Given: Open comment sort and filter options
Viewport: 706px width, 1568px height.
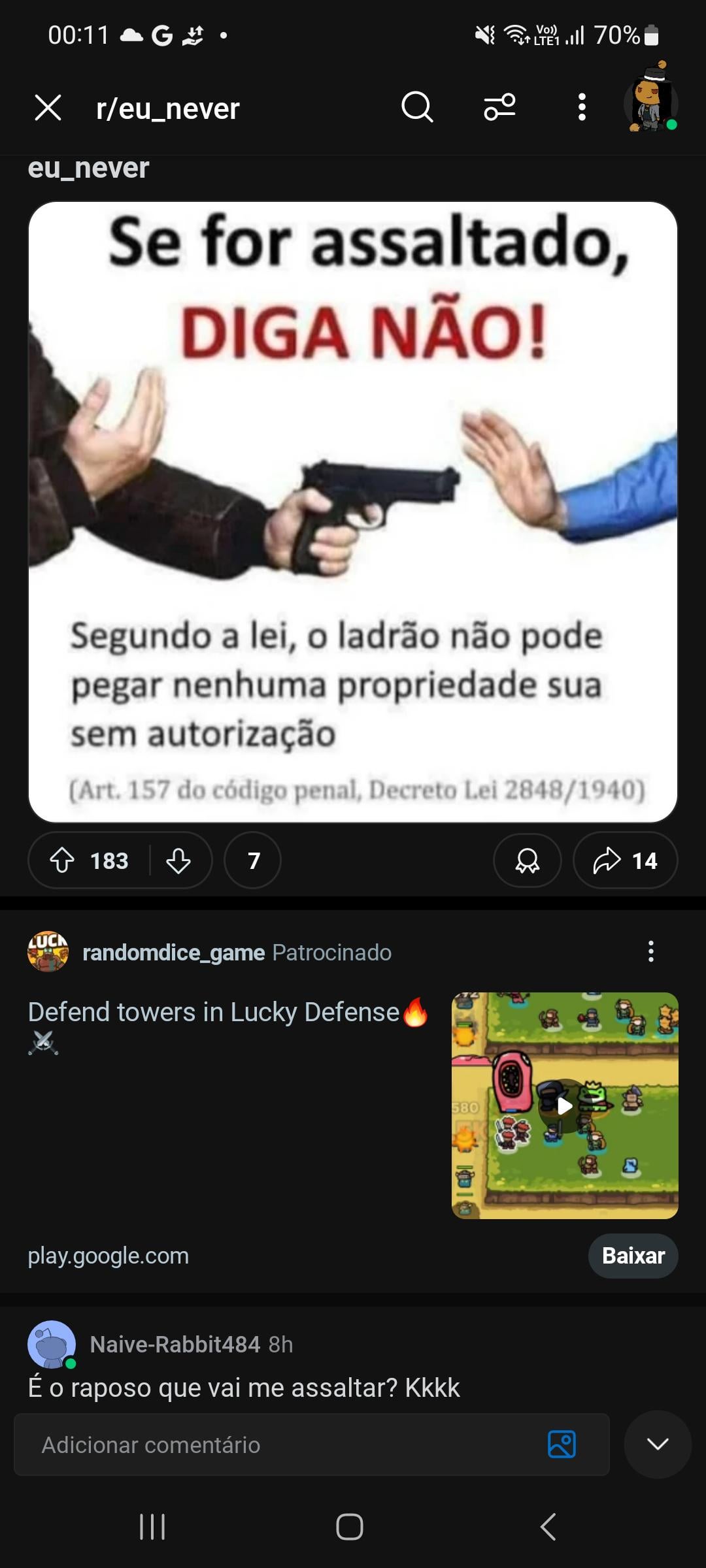Looking at the screenshot, I should click(499, 107).
